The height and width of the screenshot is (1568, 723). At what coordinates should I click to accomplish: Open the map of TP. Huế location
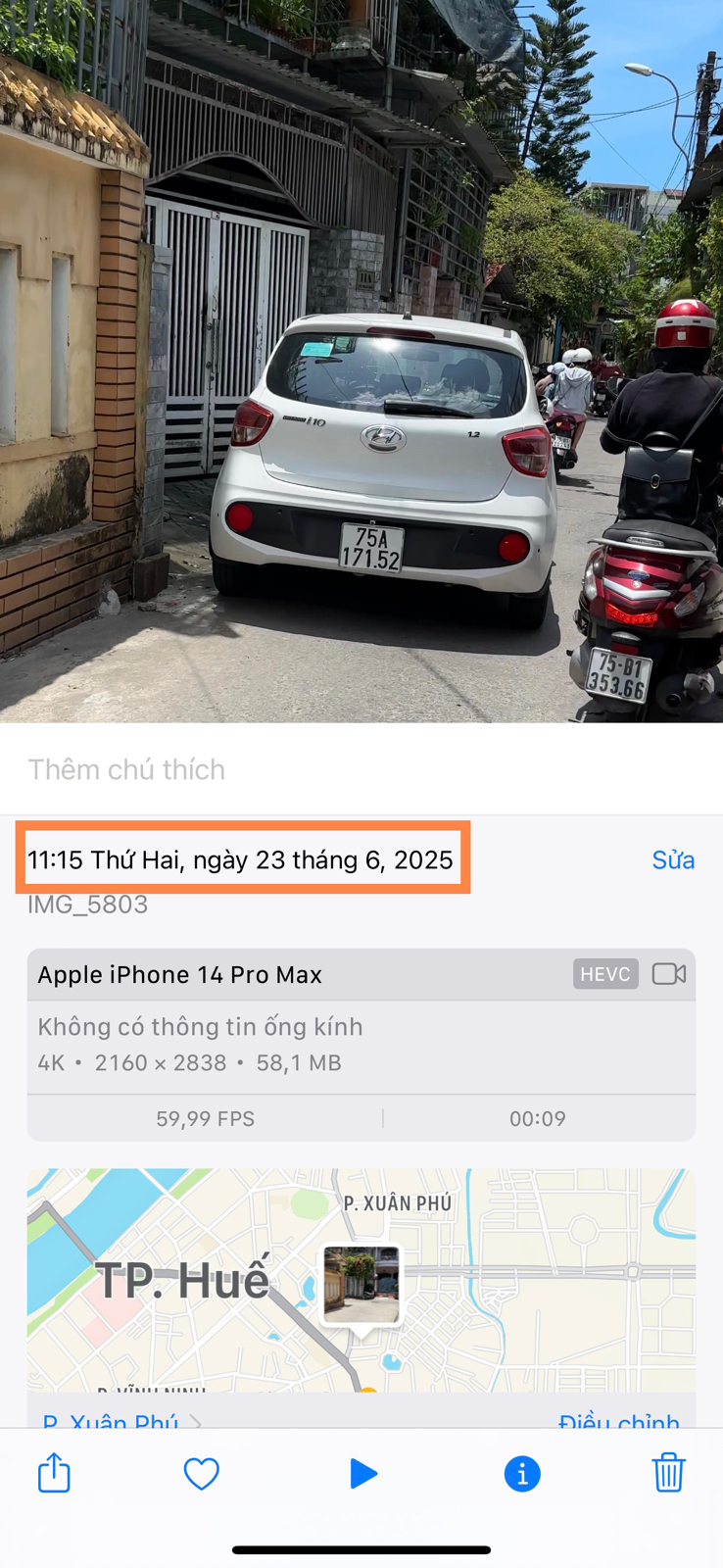(361, 1279)
